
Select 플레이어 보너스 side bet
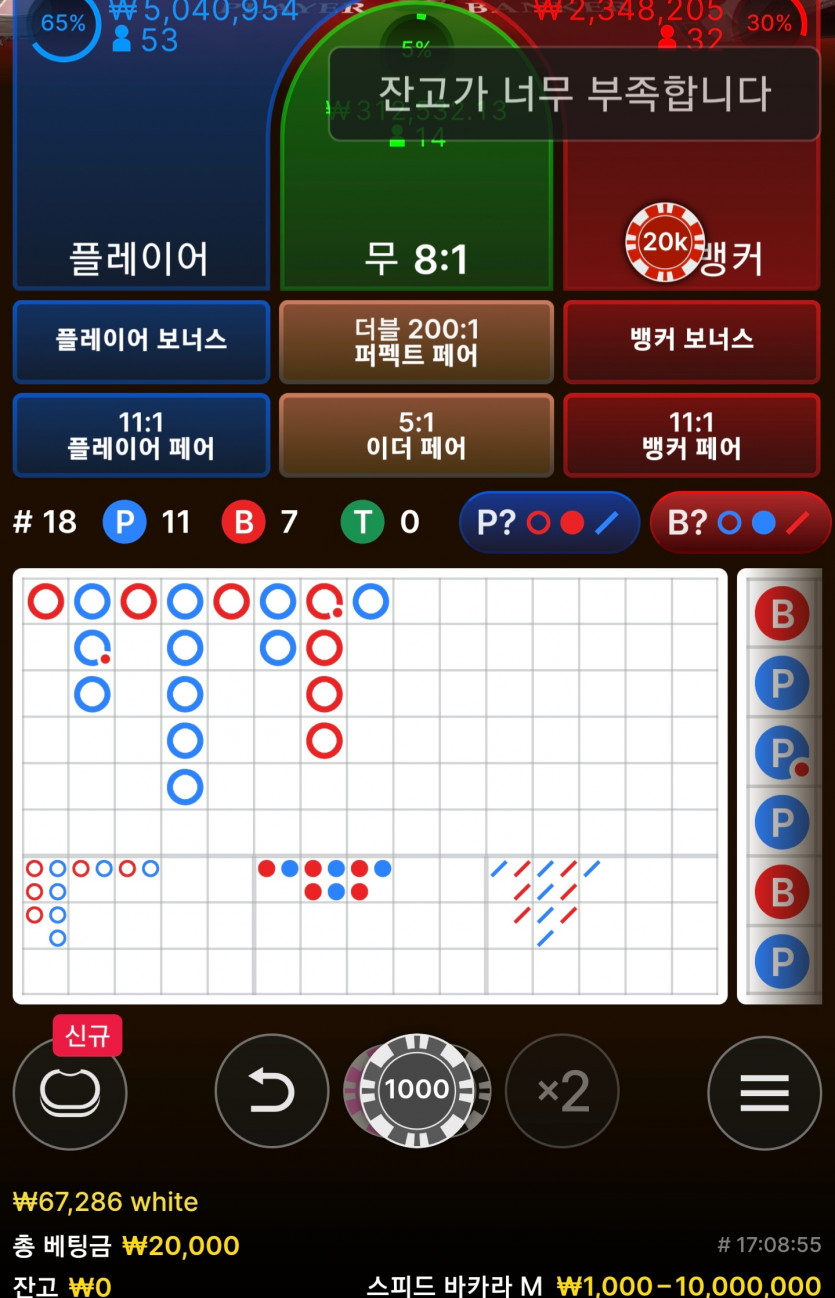[141, 340]
